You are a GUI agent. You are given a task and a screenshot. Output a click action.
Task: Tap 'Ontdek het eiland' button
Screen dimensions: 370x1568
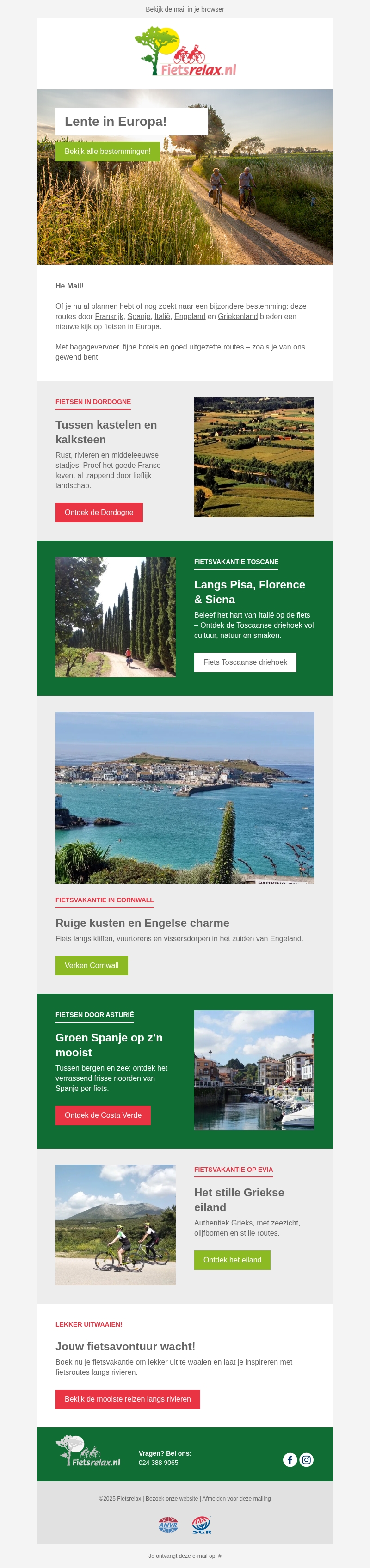click(x=232, y=1260)
